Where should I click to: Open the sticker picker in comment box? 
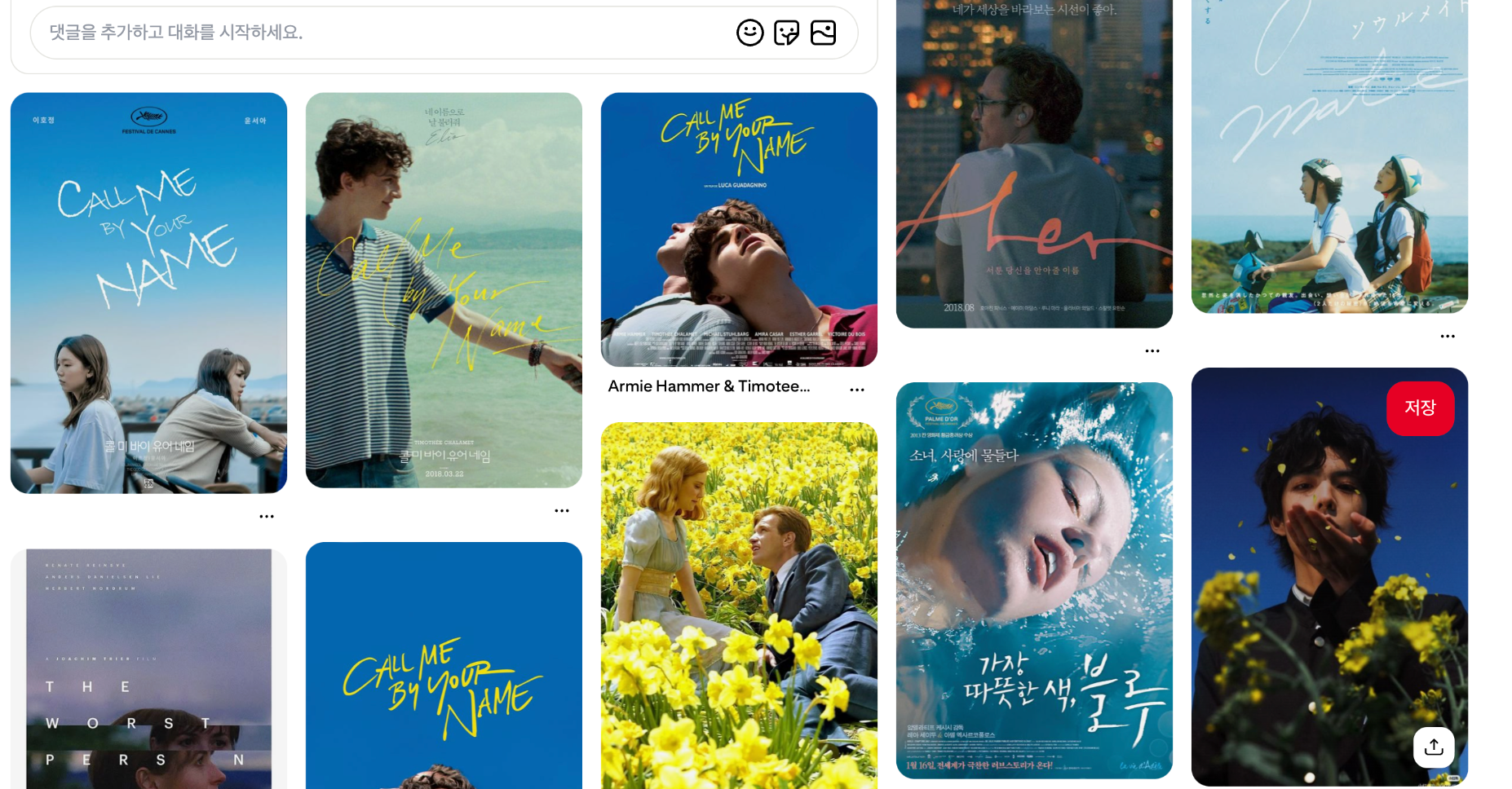(786, 33)
